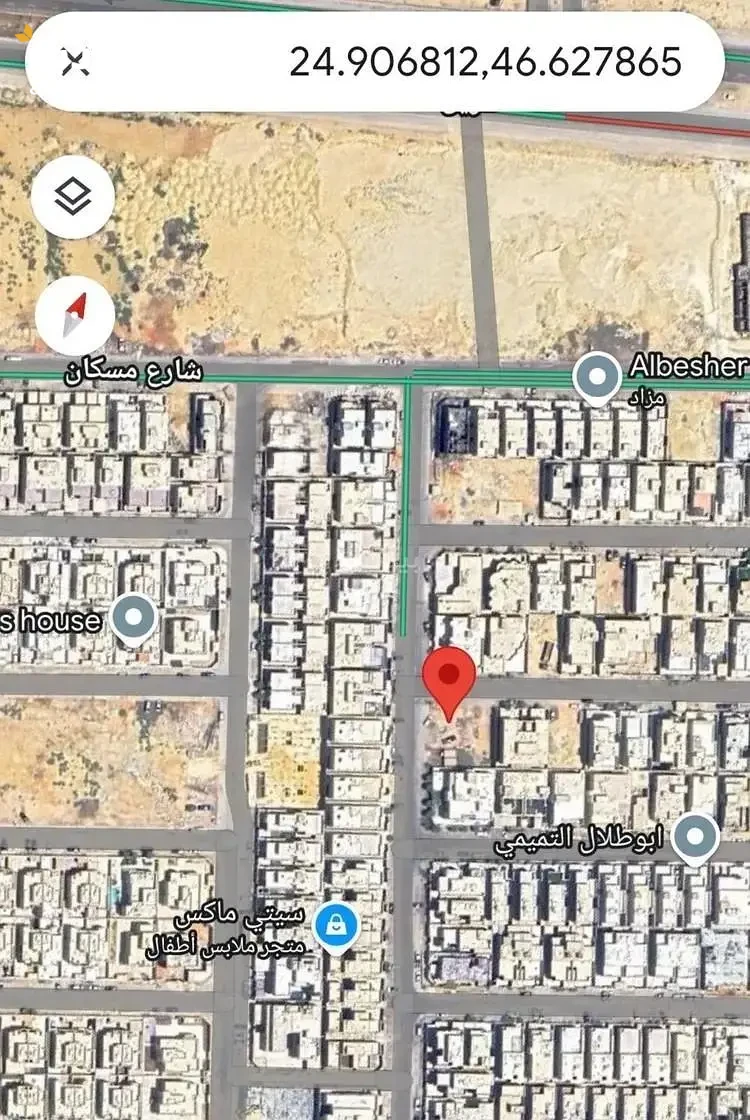Viewport: 750px width, 1120px height.
Task: Tap the 's house' text label
Action: point(50,620)
